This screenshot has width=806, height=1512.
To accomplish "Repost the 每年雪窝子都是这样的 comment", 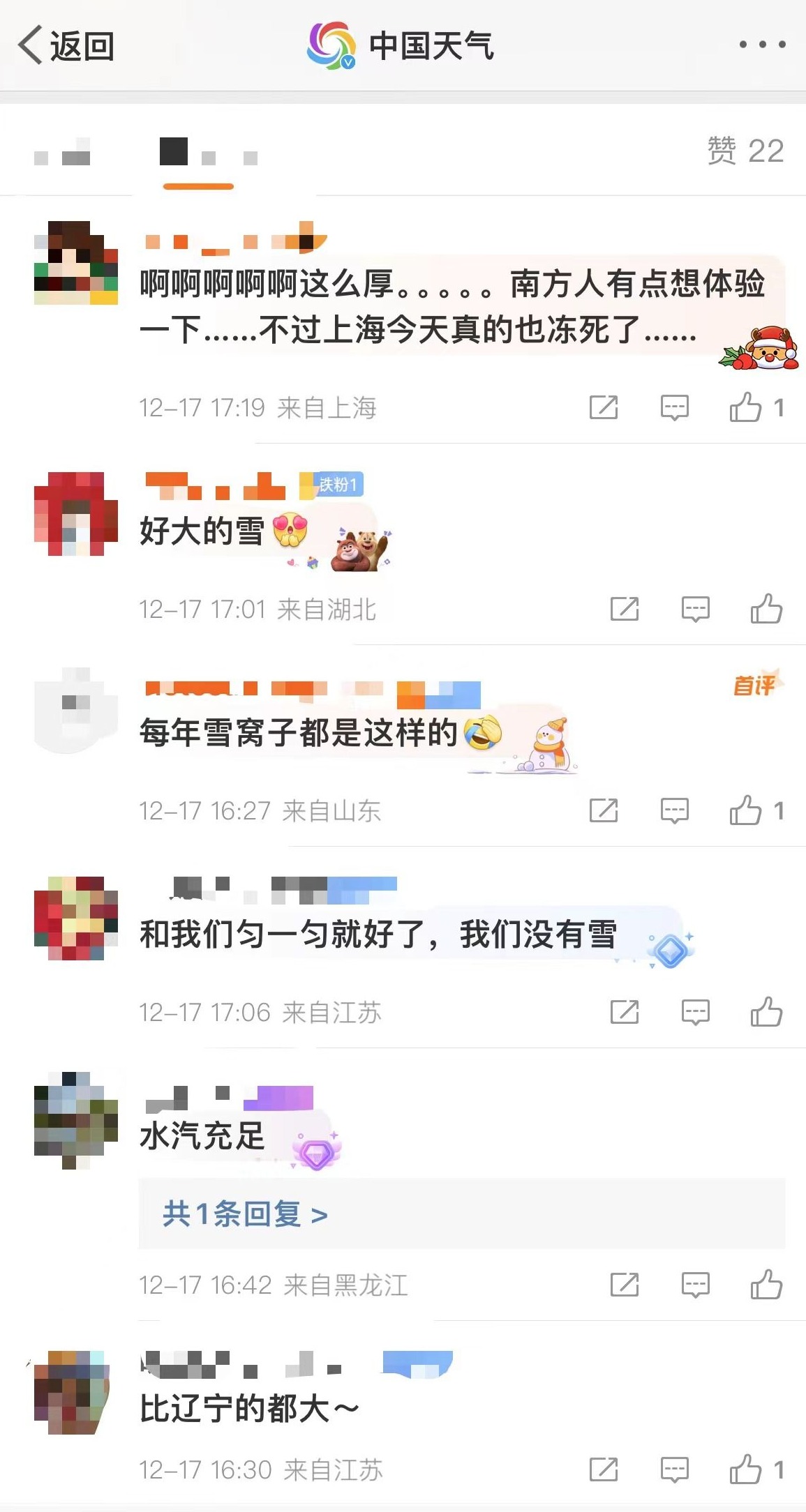I will [604, 810].
